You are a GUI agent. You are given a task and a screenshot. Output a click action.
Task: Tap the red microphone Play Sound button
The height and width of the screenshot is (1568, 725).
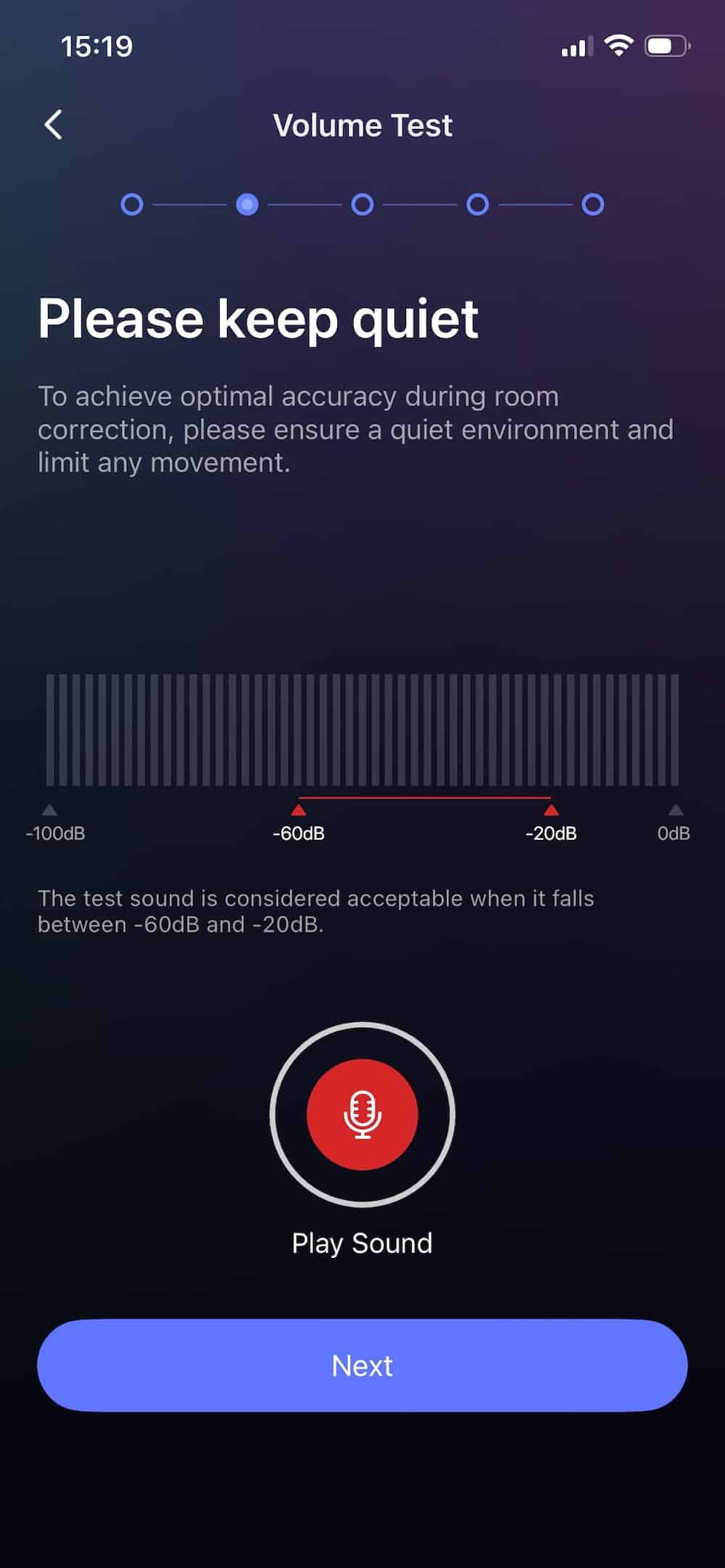(x=362, y=1114)
